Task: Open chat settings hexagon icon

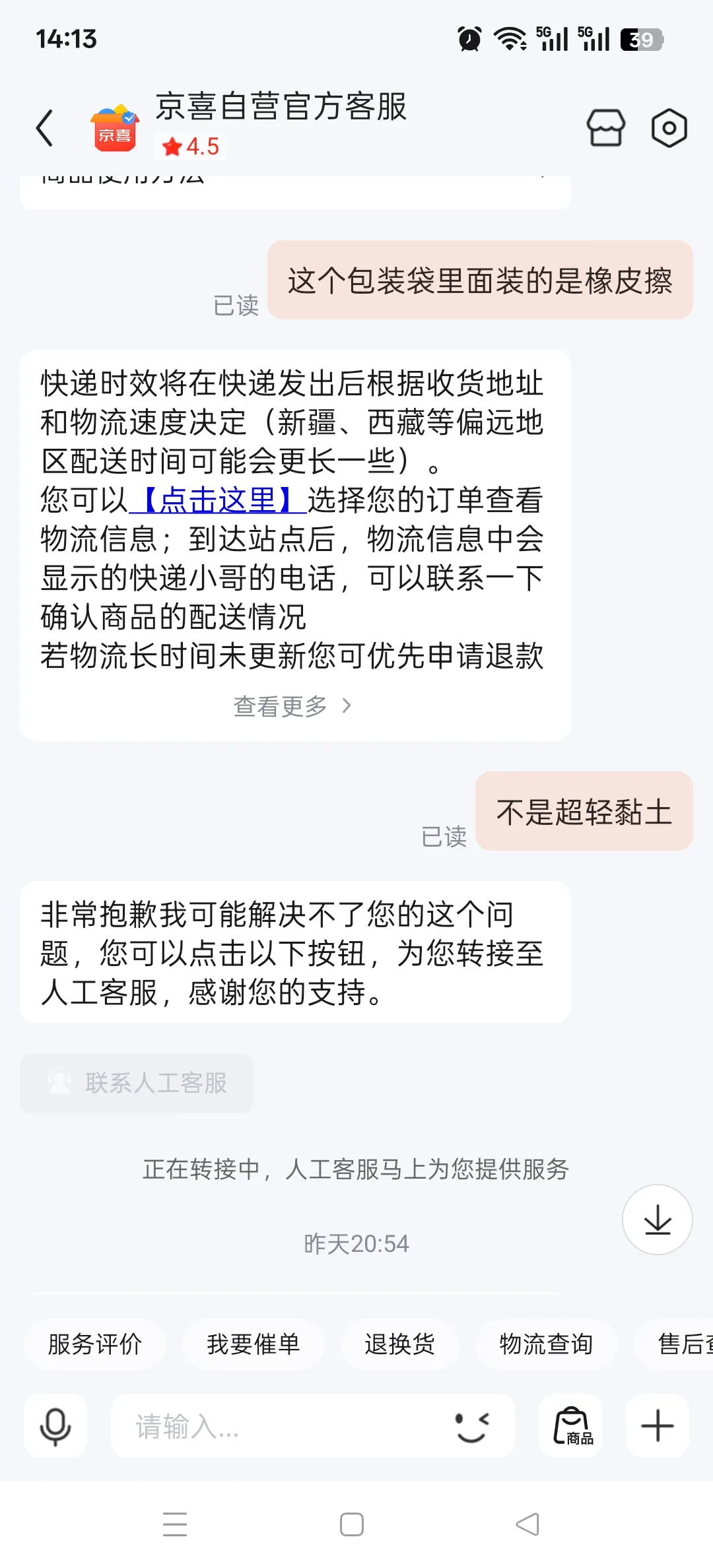Action: pos(669,128)
